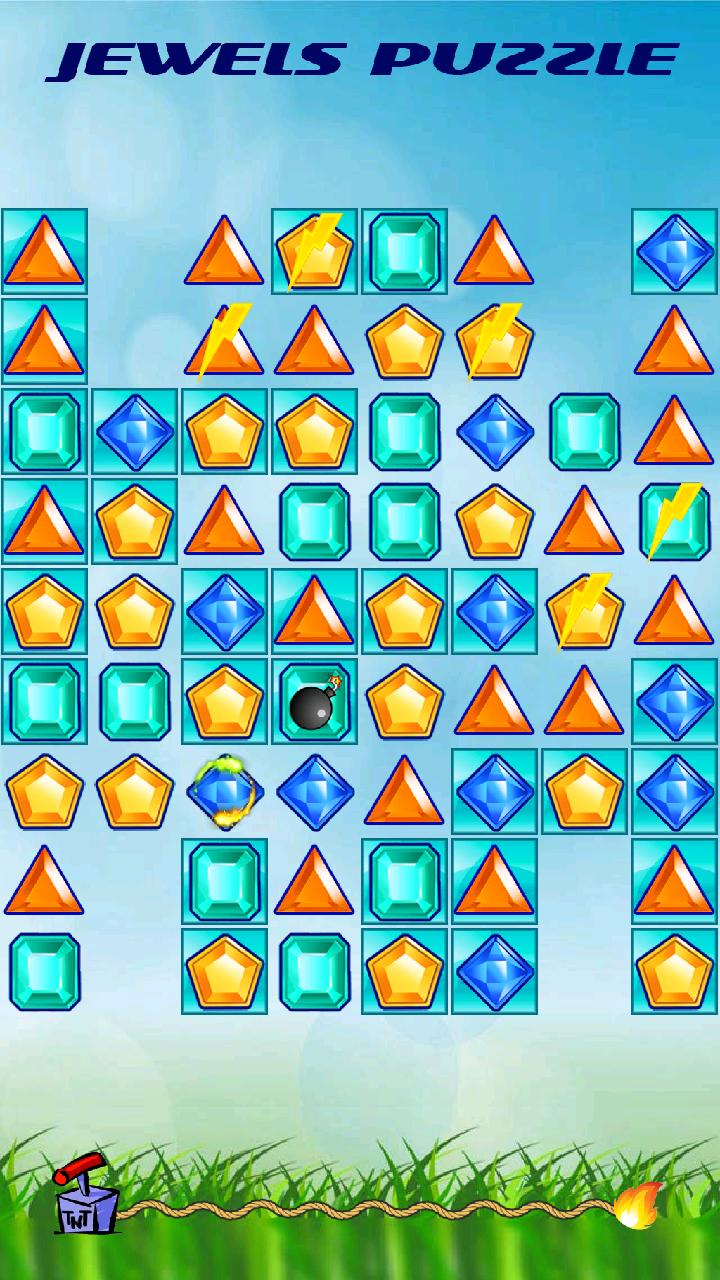Viewport: 720px width, 1280px height.
Task: Select the orange triangle in top left corner
Action: [45, 249]
